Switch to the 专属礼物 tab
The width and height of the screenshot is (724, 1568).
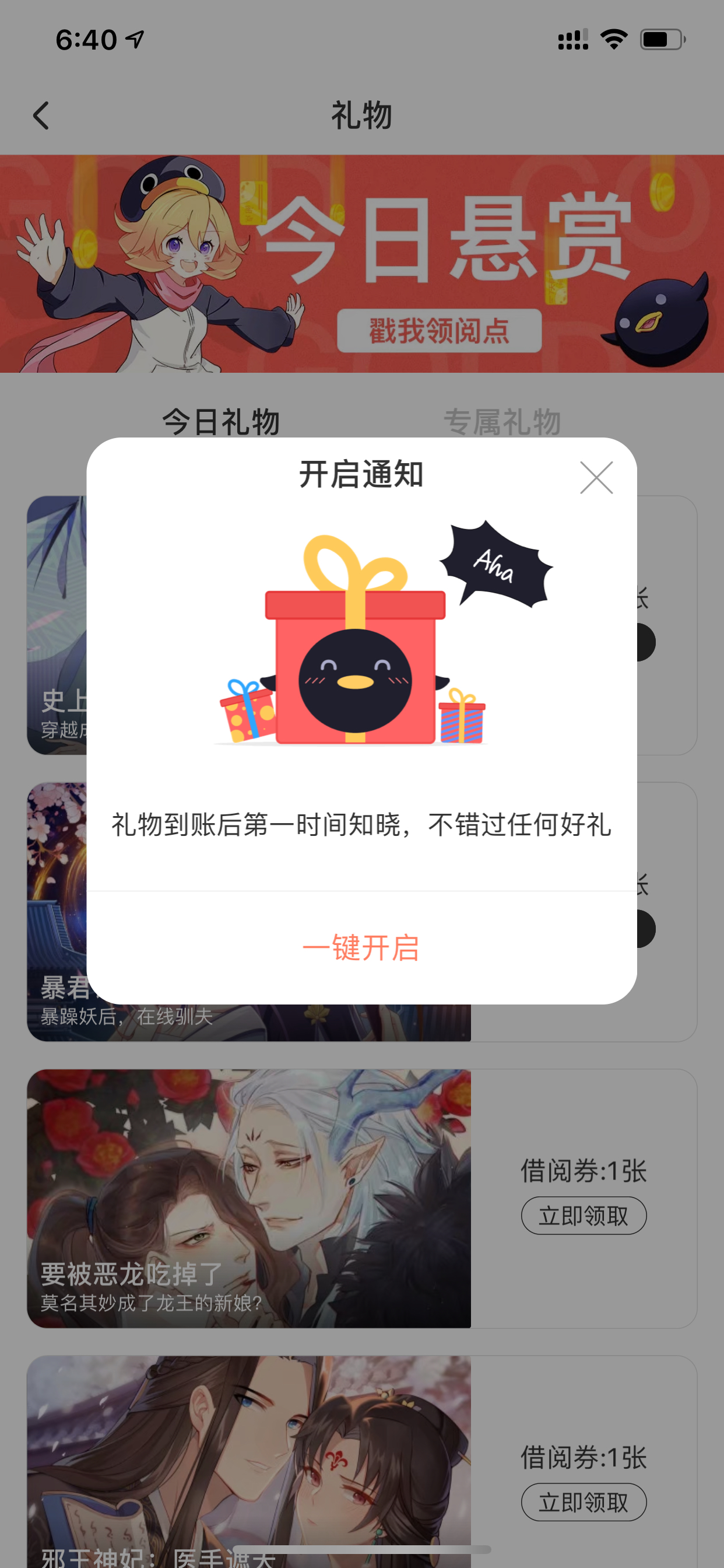click(502, 422)
